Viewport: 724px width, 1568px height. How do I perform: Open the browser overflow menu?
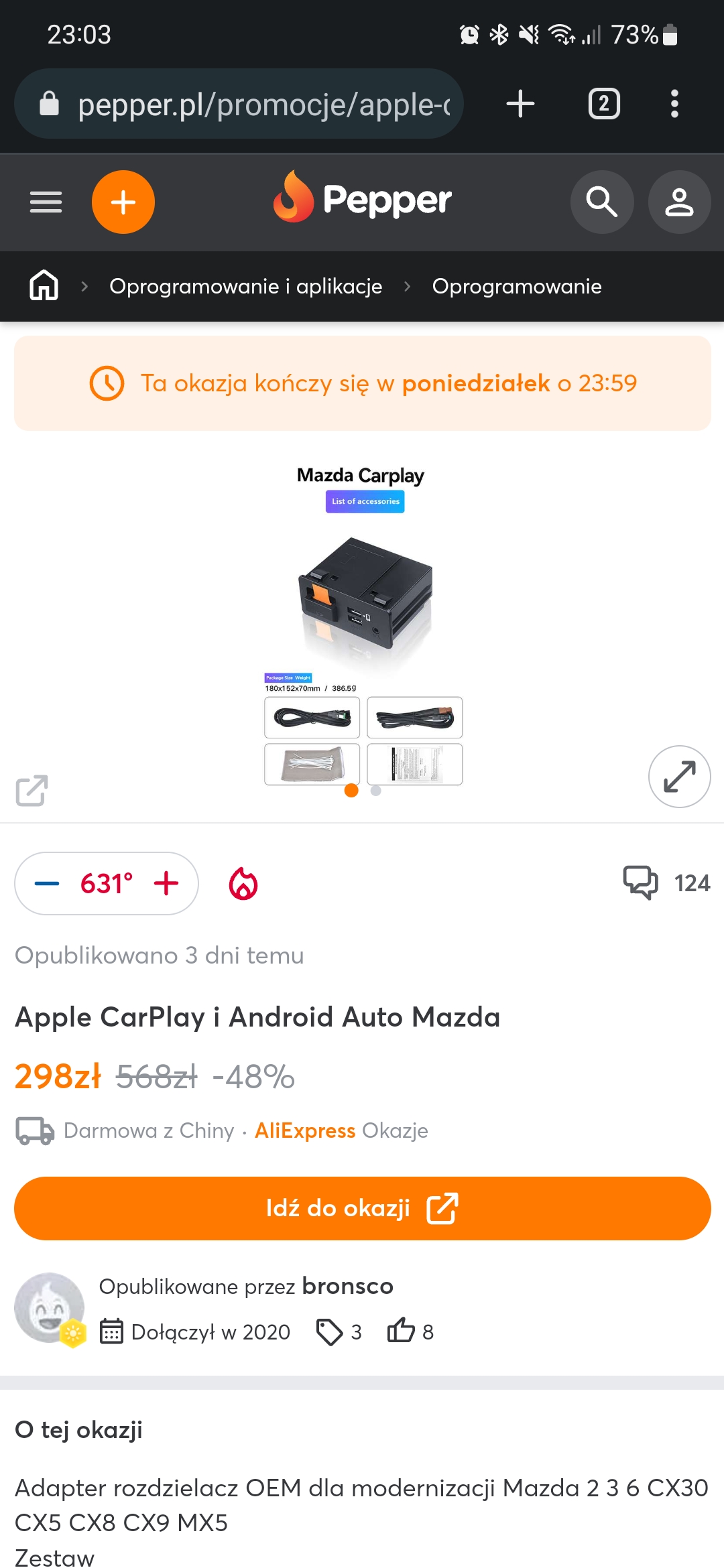[x=674, y=104]
